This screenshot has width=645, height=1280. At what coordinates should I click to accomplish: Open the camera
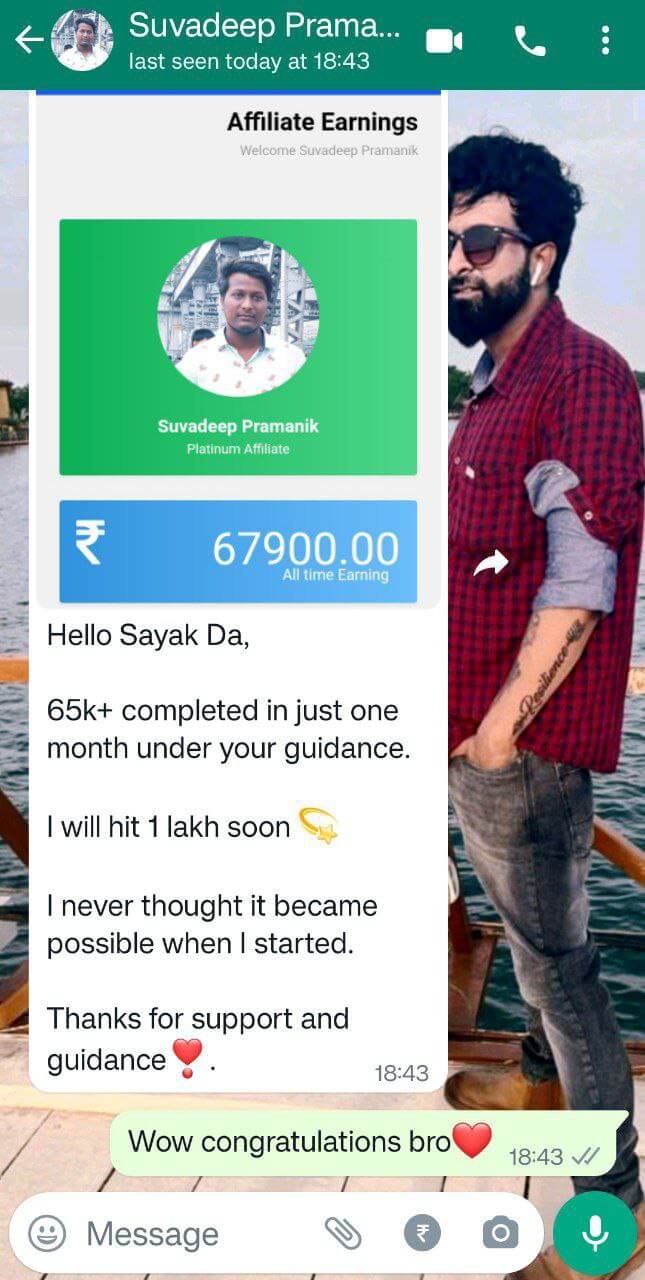500,1234
